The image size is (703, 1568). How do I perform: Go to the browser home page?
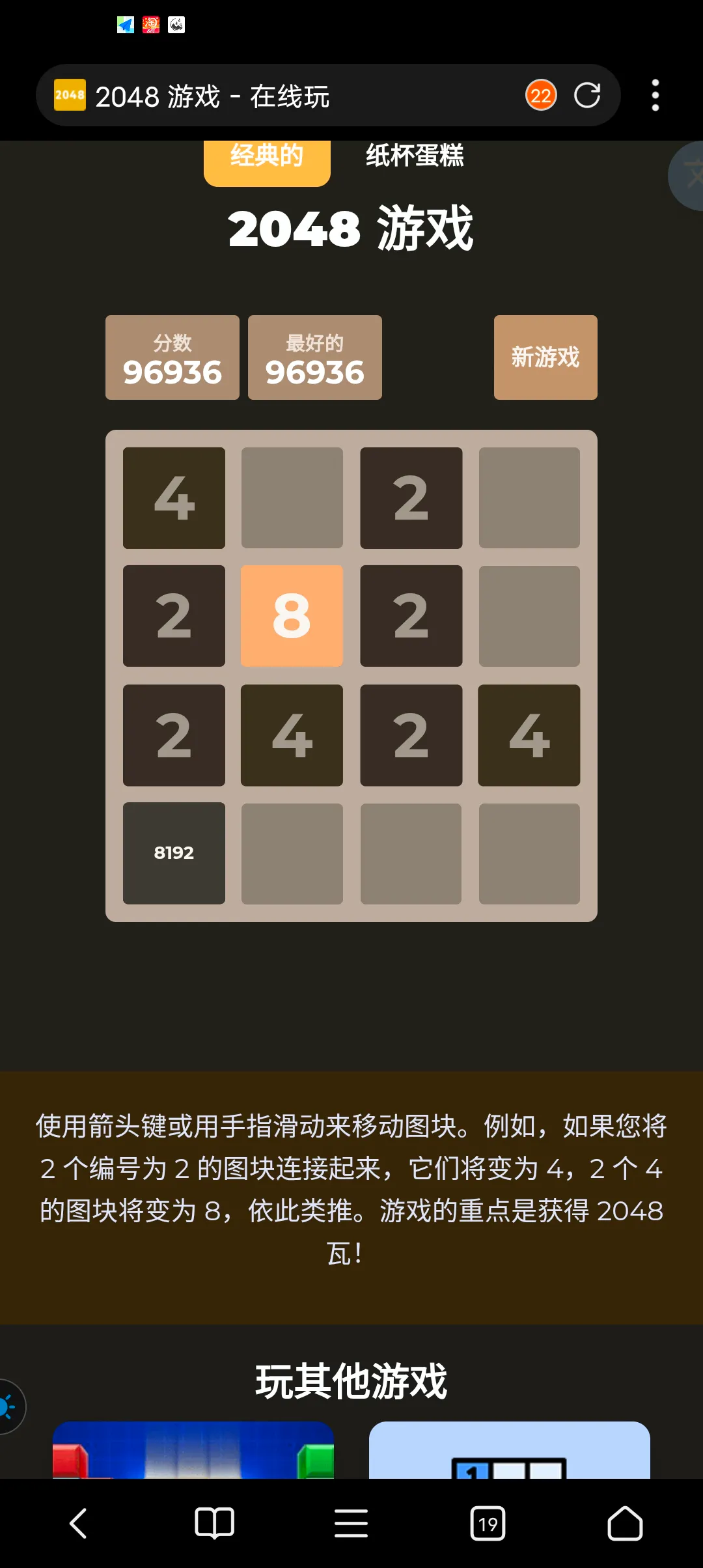click(x=625, y=1524)
